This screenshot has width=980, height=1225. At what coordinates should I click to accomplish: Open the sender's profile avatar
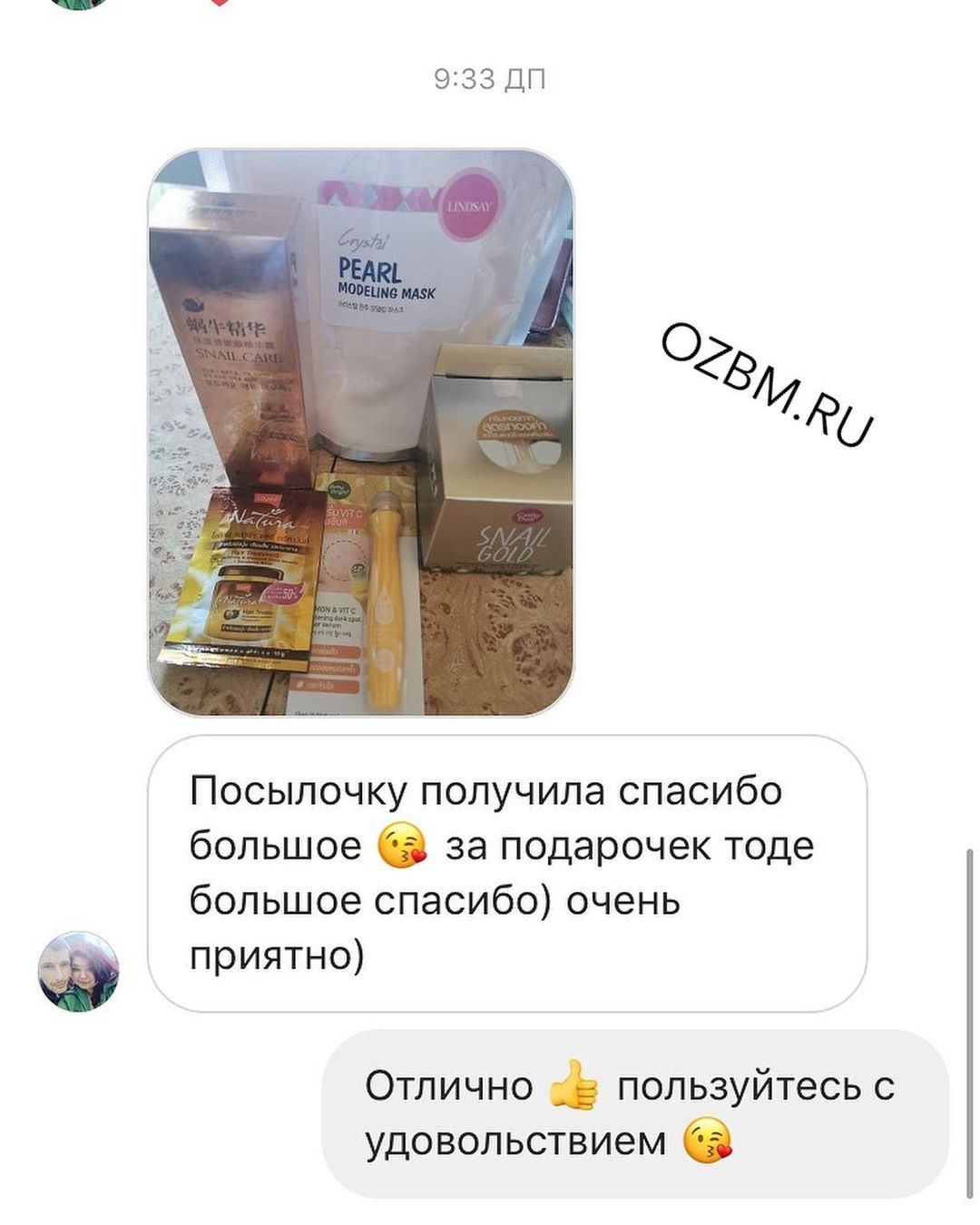(79, 971)
